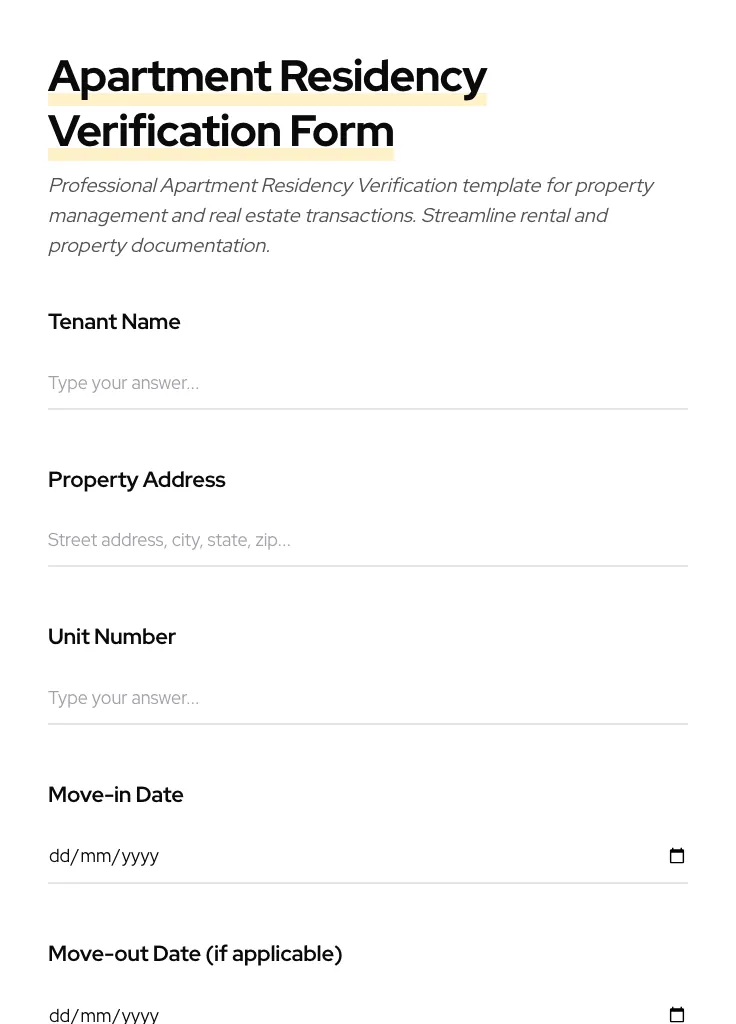Screen dimensions: 736x1024
Task: Click the Move-in Date label
Action: (115, 794)
